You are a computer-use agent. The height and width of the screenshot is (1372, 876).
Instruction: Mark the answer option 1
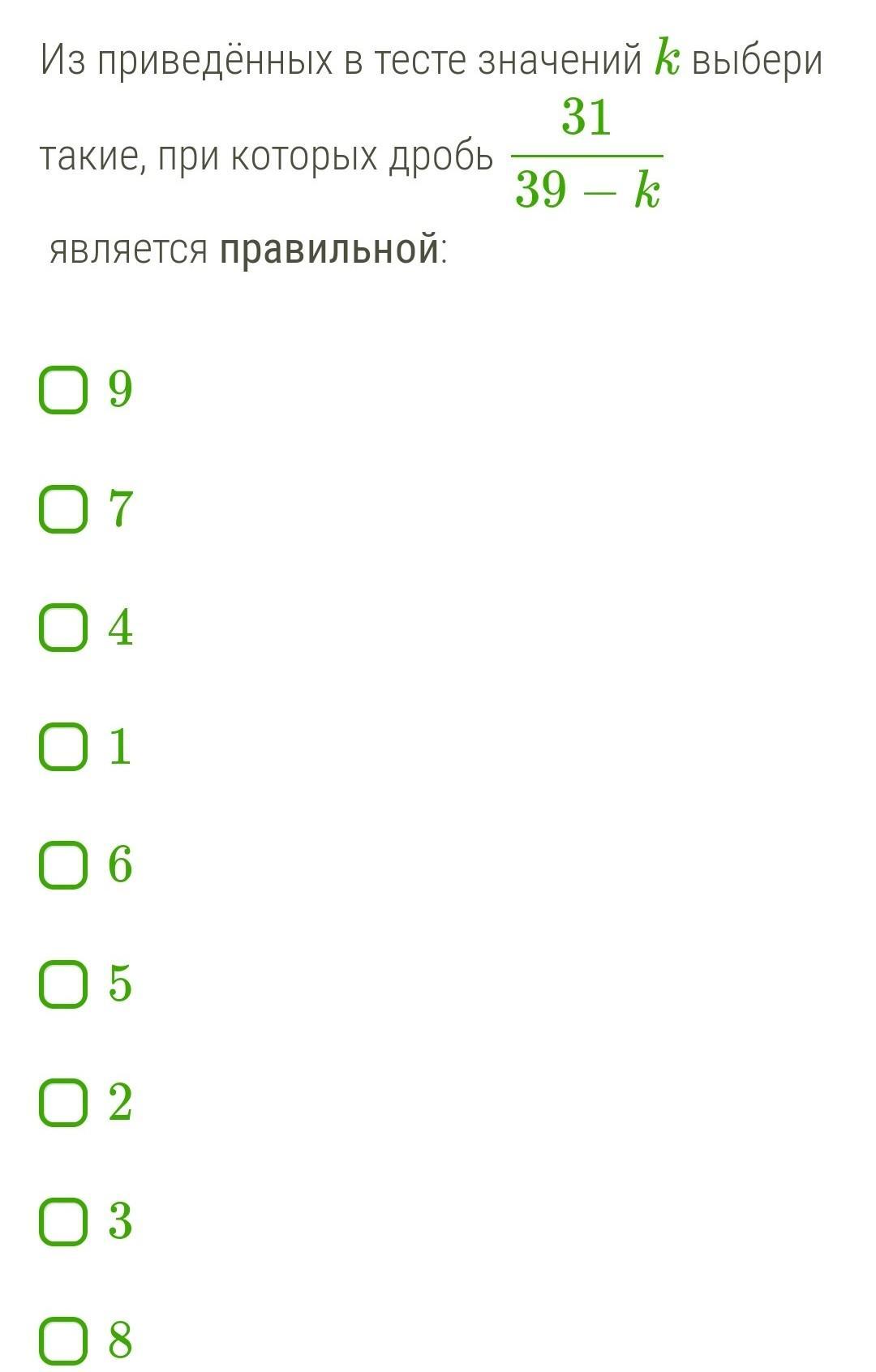pyautogui.click(x=63, y=746)
